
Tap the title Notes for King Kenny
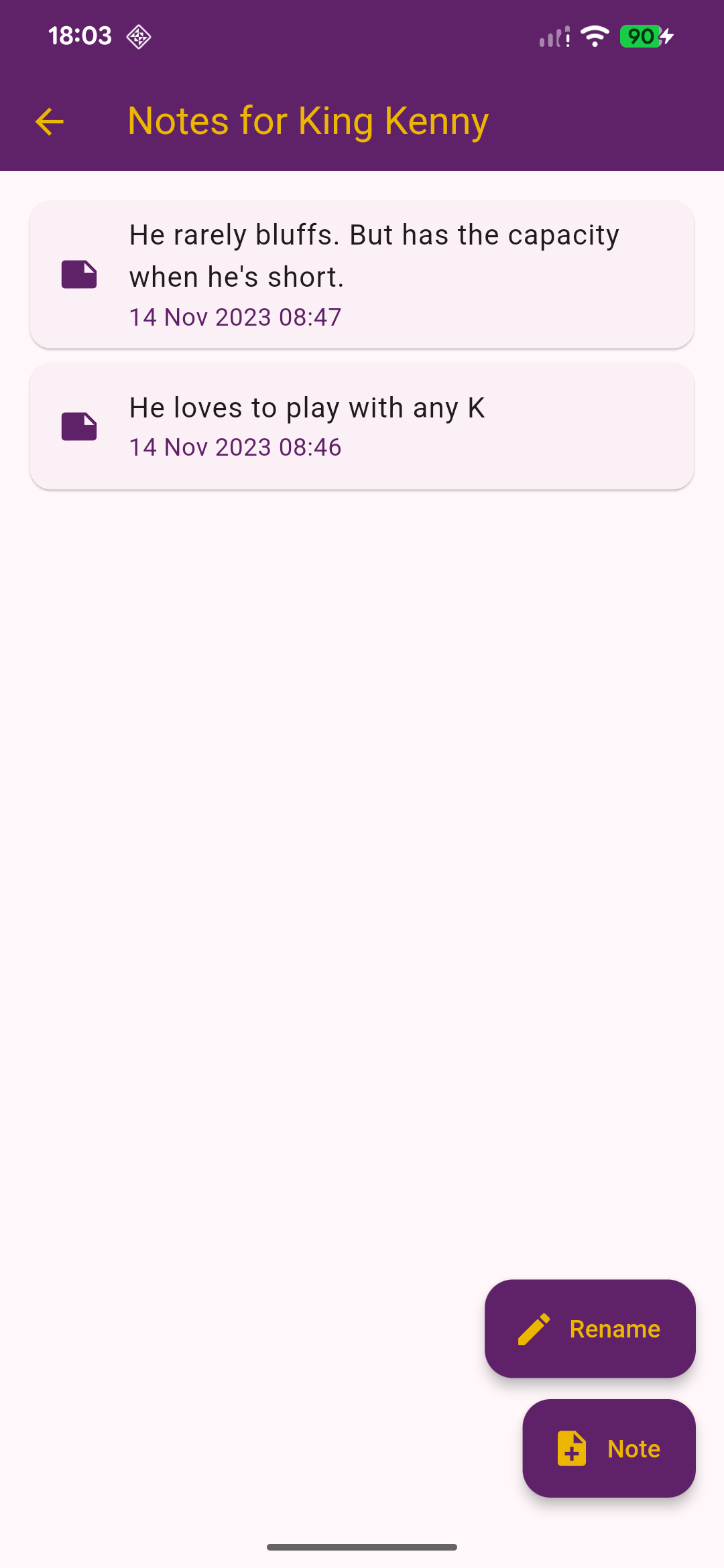308,121
